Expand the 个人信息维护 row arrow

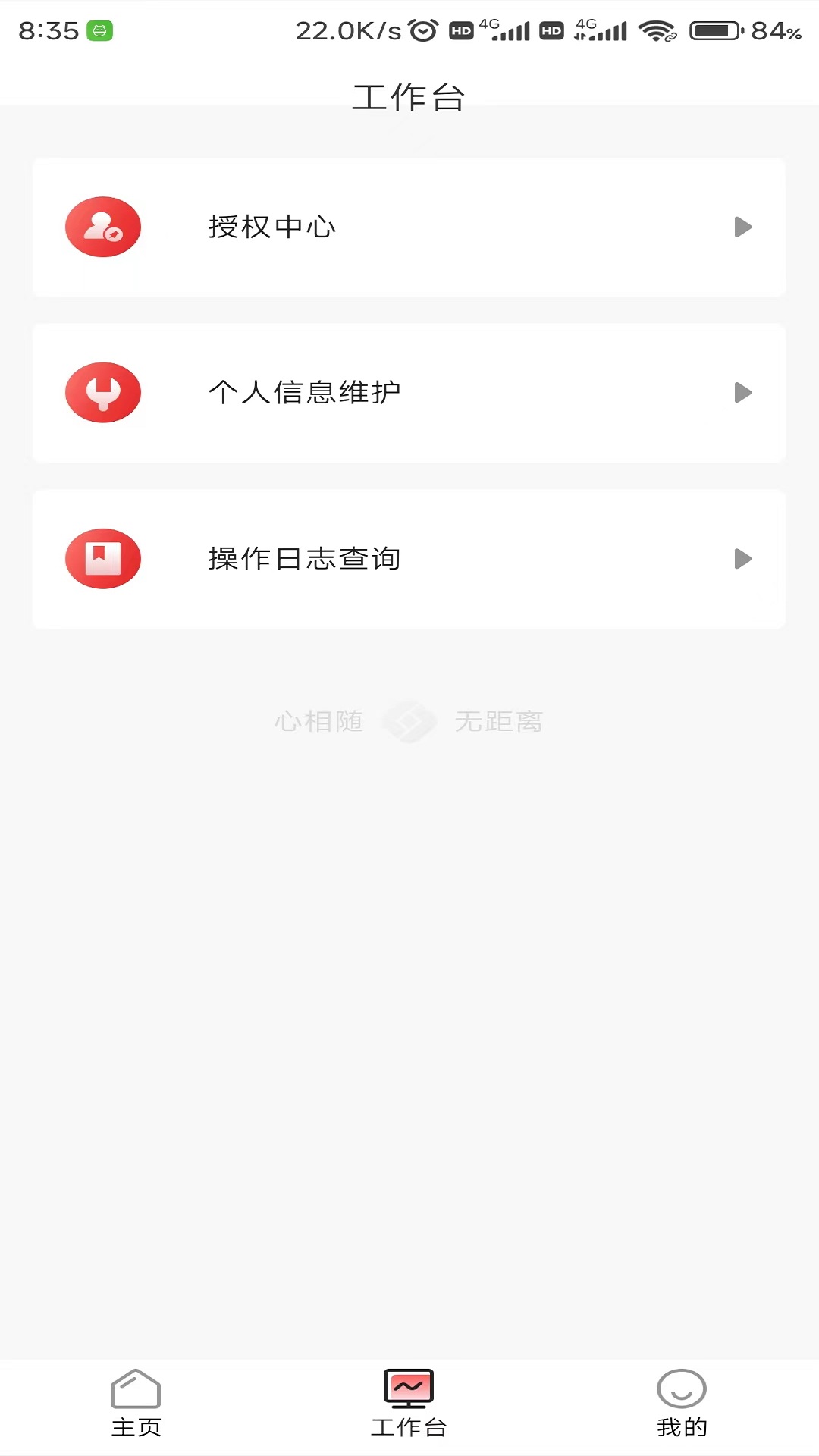point(742,392)
